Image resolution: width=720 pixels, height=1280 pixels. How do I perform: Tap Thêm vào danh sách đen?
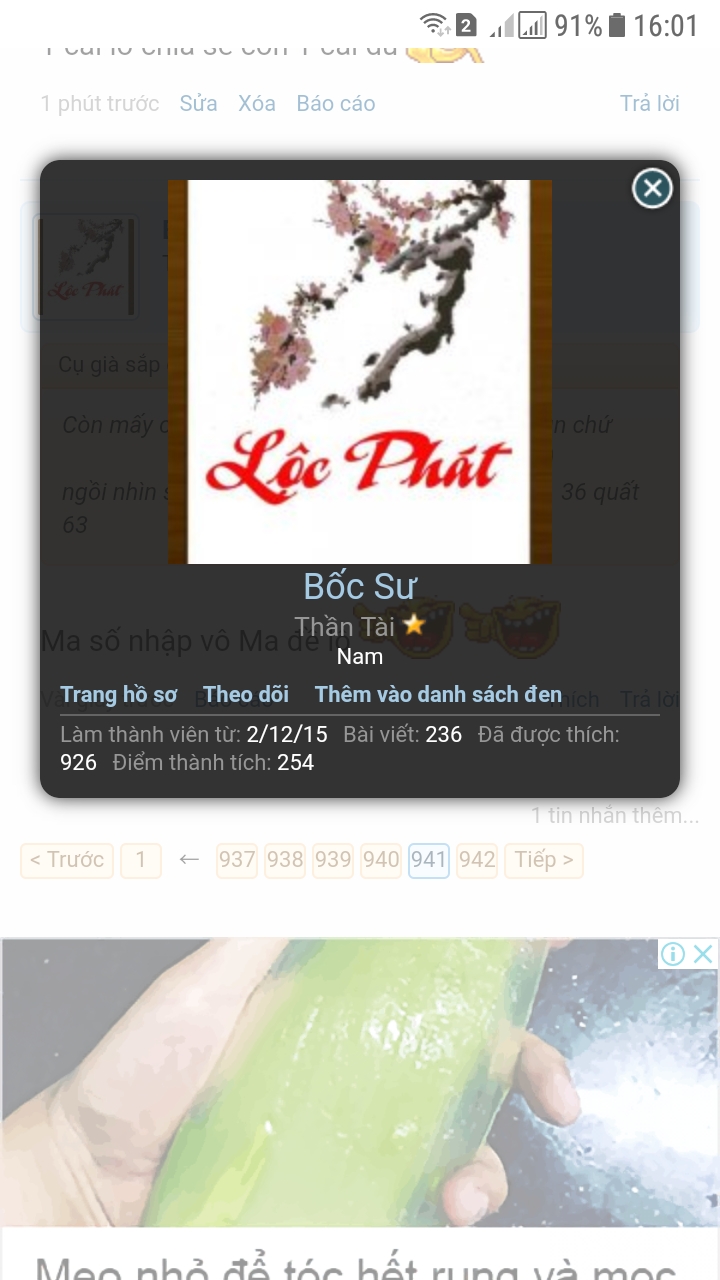point(438,694)
